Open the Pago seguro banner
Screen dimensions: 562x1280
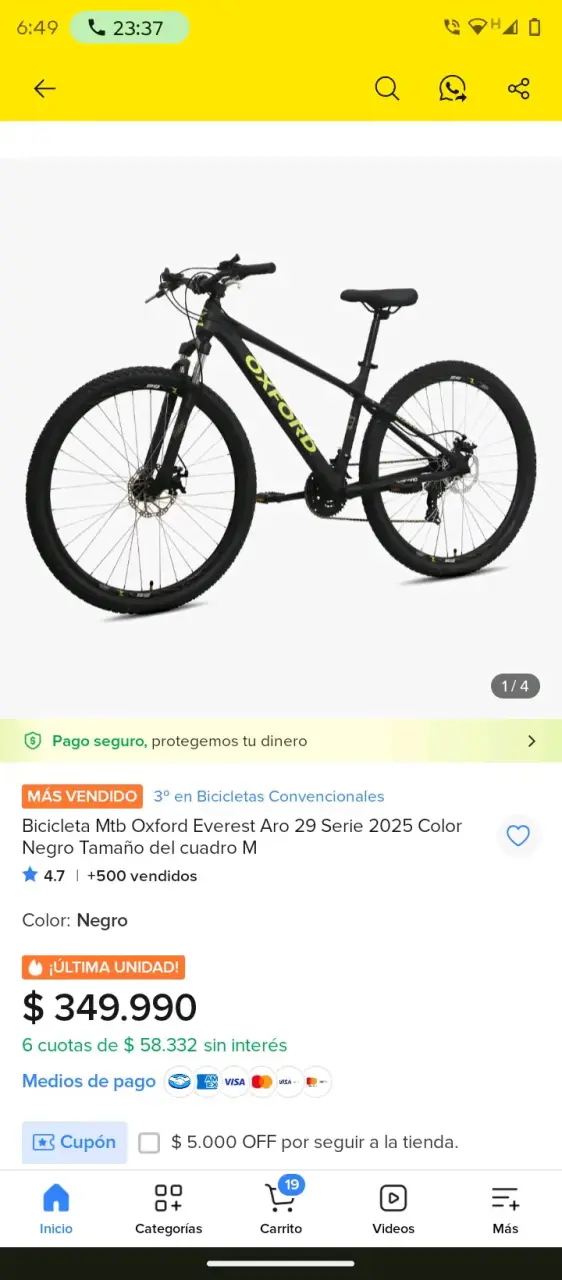click(281, 741)
